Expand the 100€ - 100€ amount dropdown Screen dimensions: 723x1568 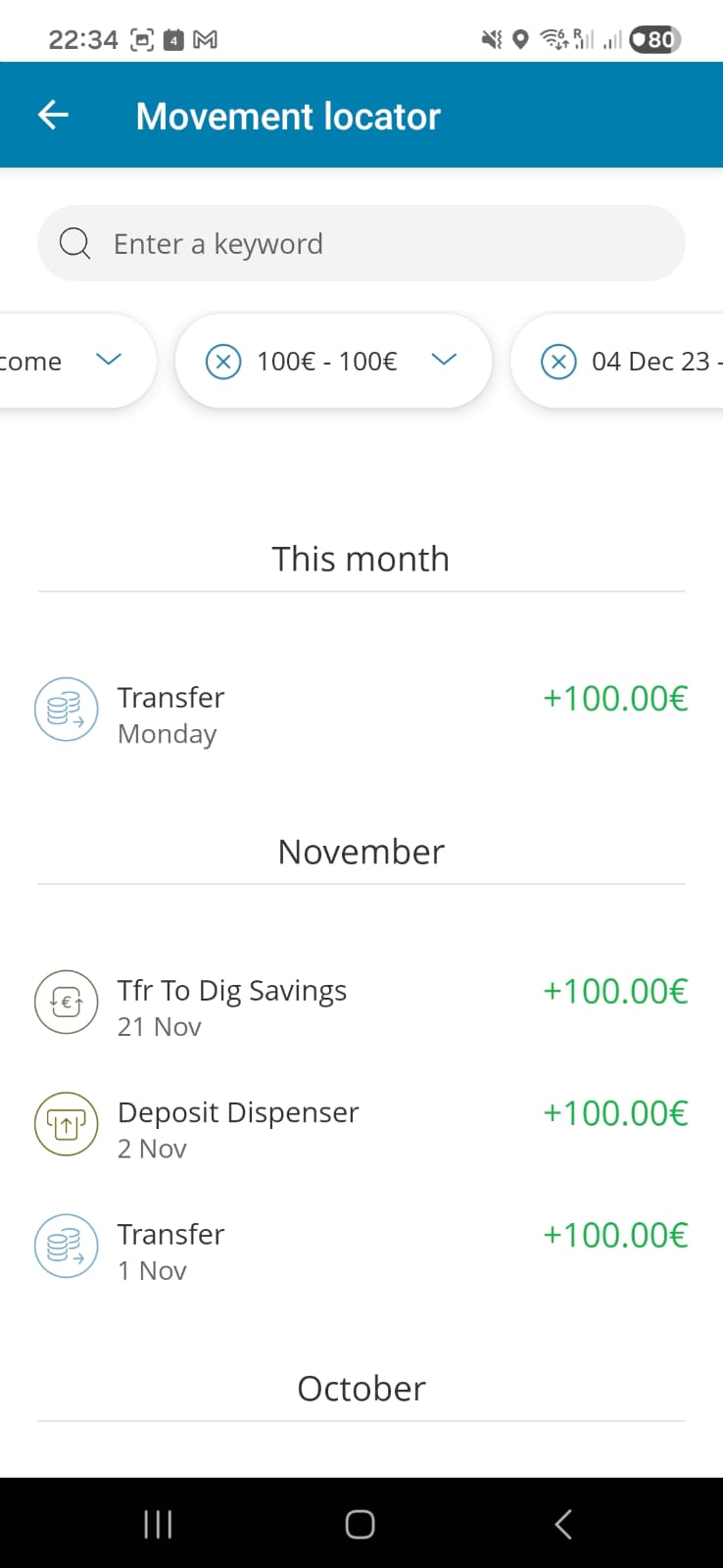click(x=444, y=360)
